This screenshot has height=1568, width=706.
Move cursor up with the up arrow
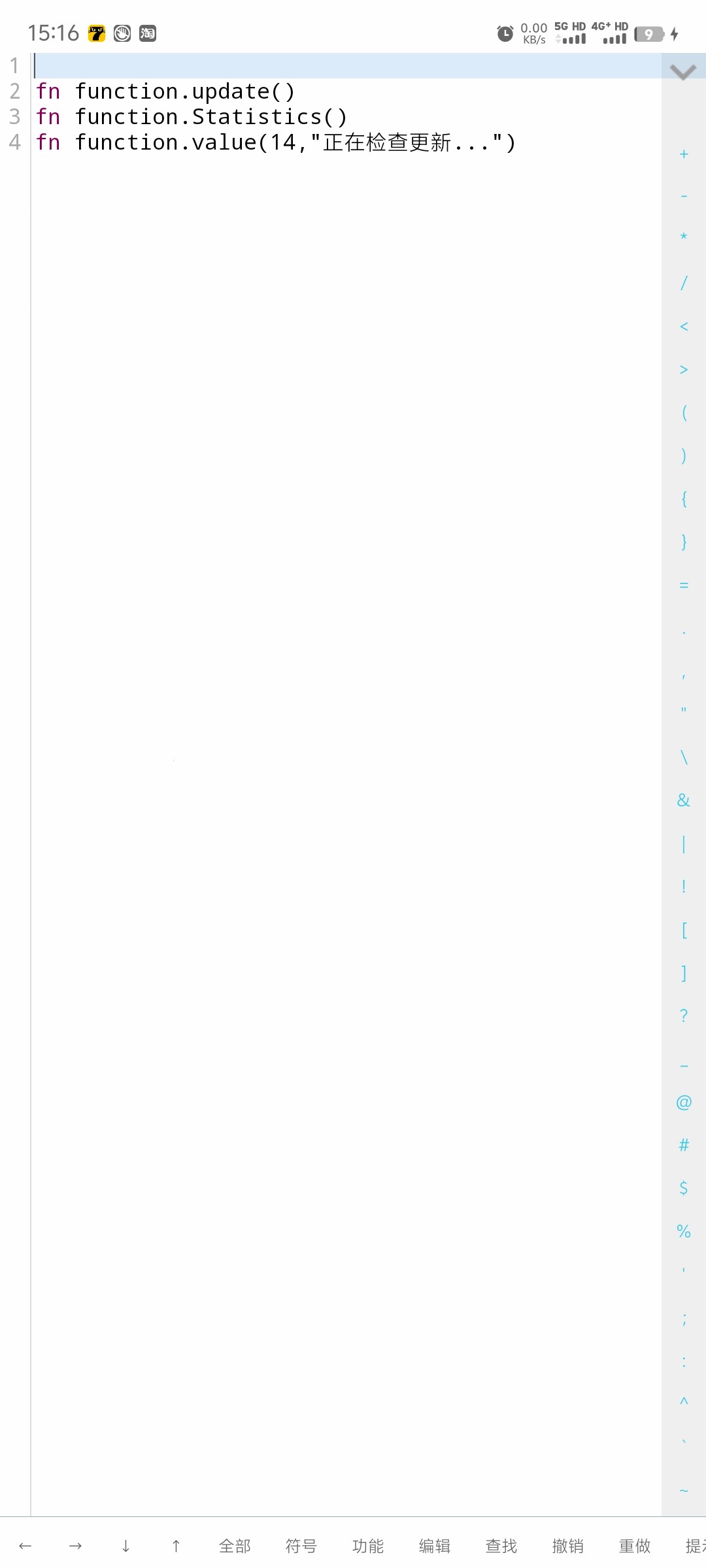pos(176,1546)
